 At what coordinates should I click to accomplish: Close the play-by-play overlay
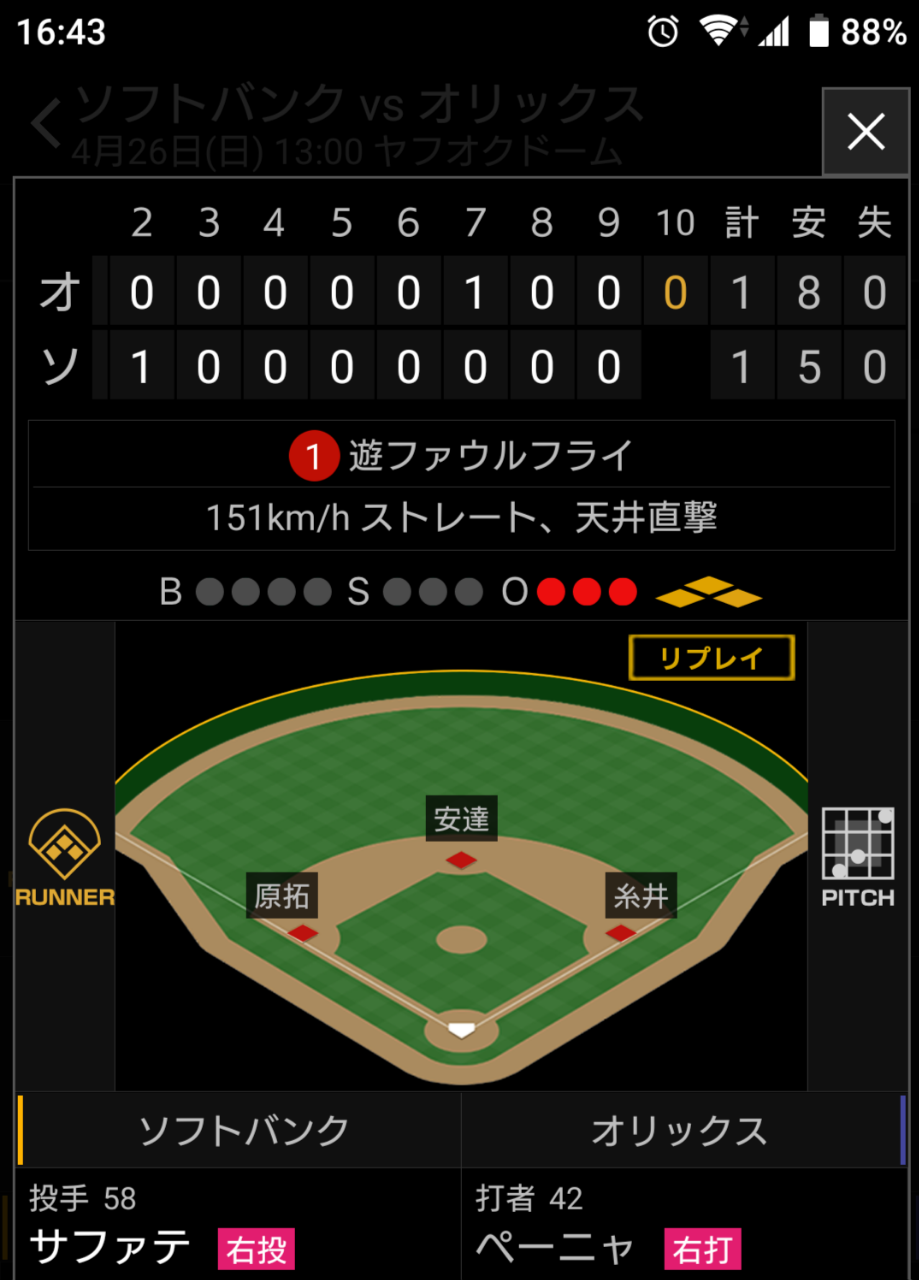pyautogui.click(x=865, y=132)
